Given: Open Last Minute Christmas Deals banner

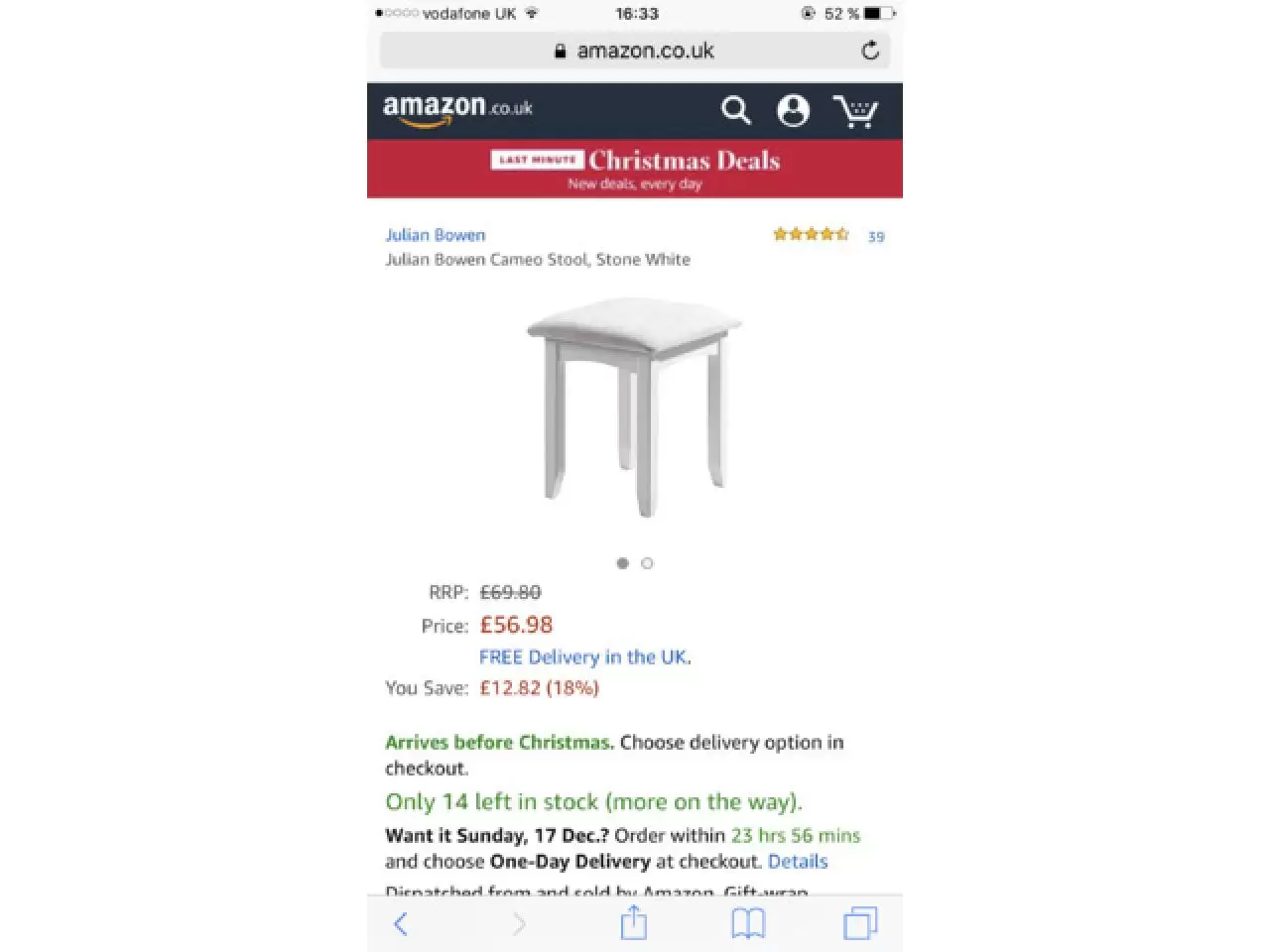Looking at the screenshot, I should pos(635,168).
